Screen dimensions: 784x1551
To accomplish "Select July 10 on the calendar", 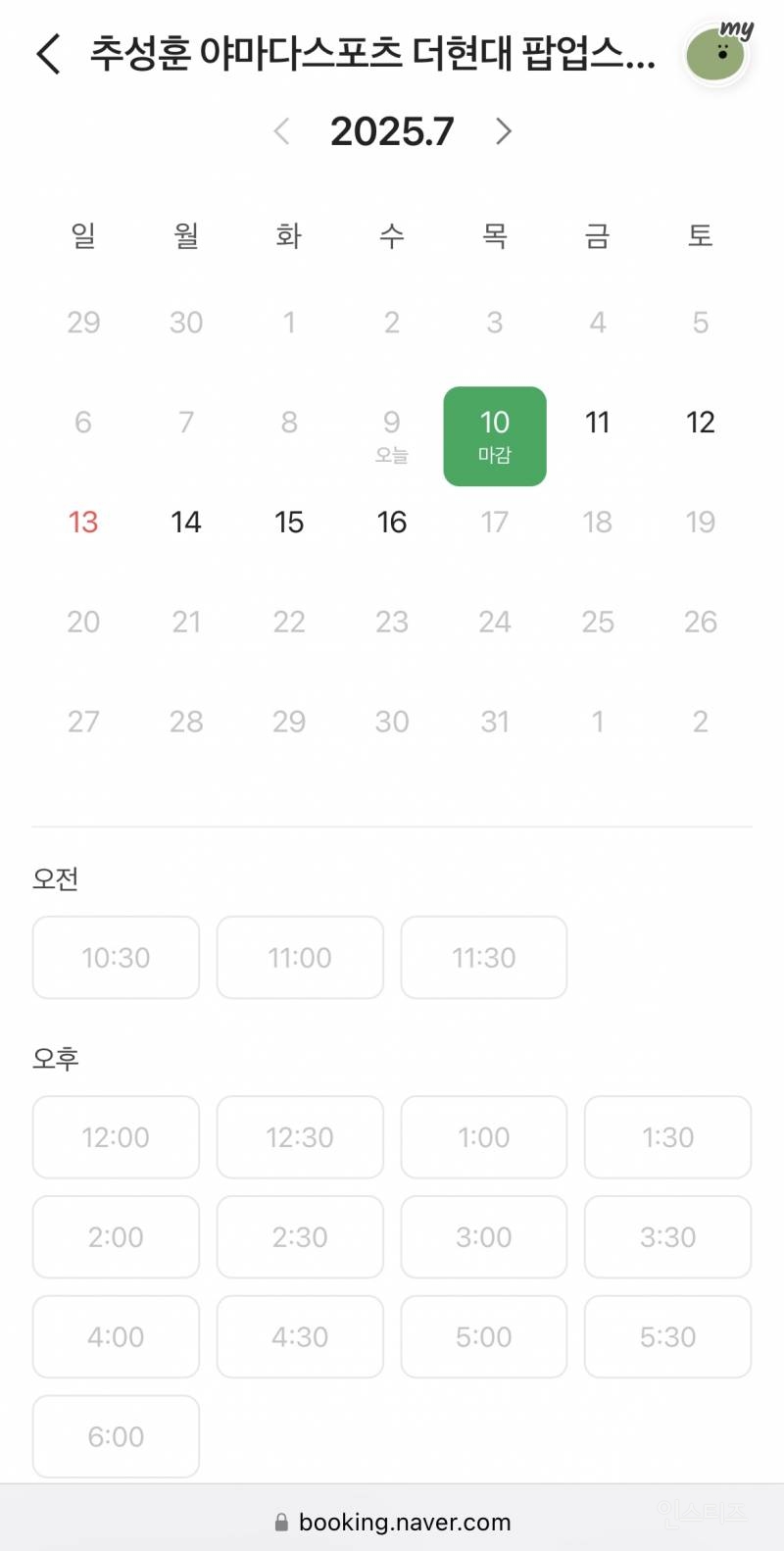I will pyautogui.click(x=495, y=435).
